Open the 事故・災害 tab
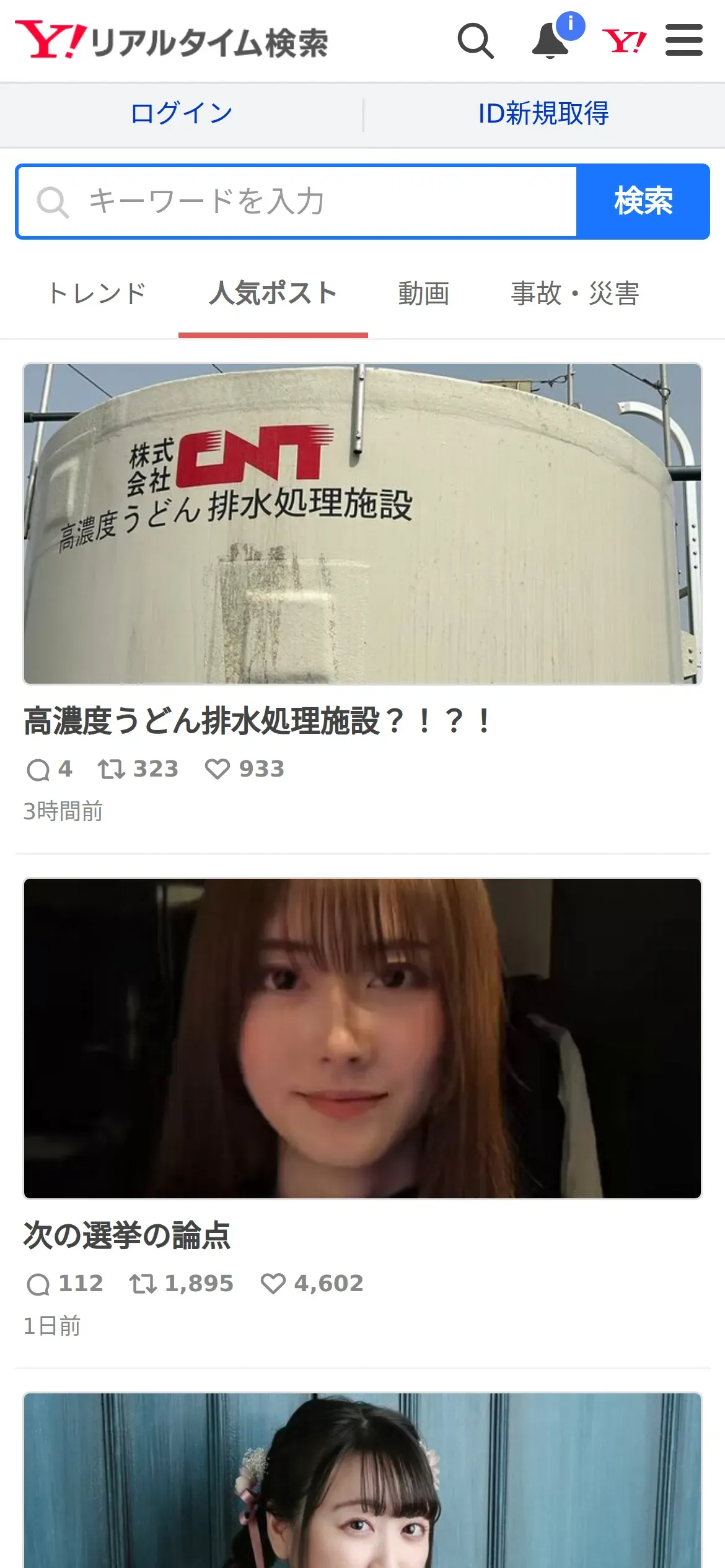 point(575,294)
